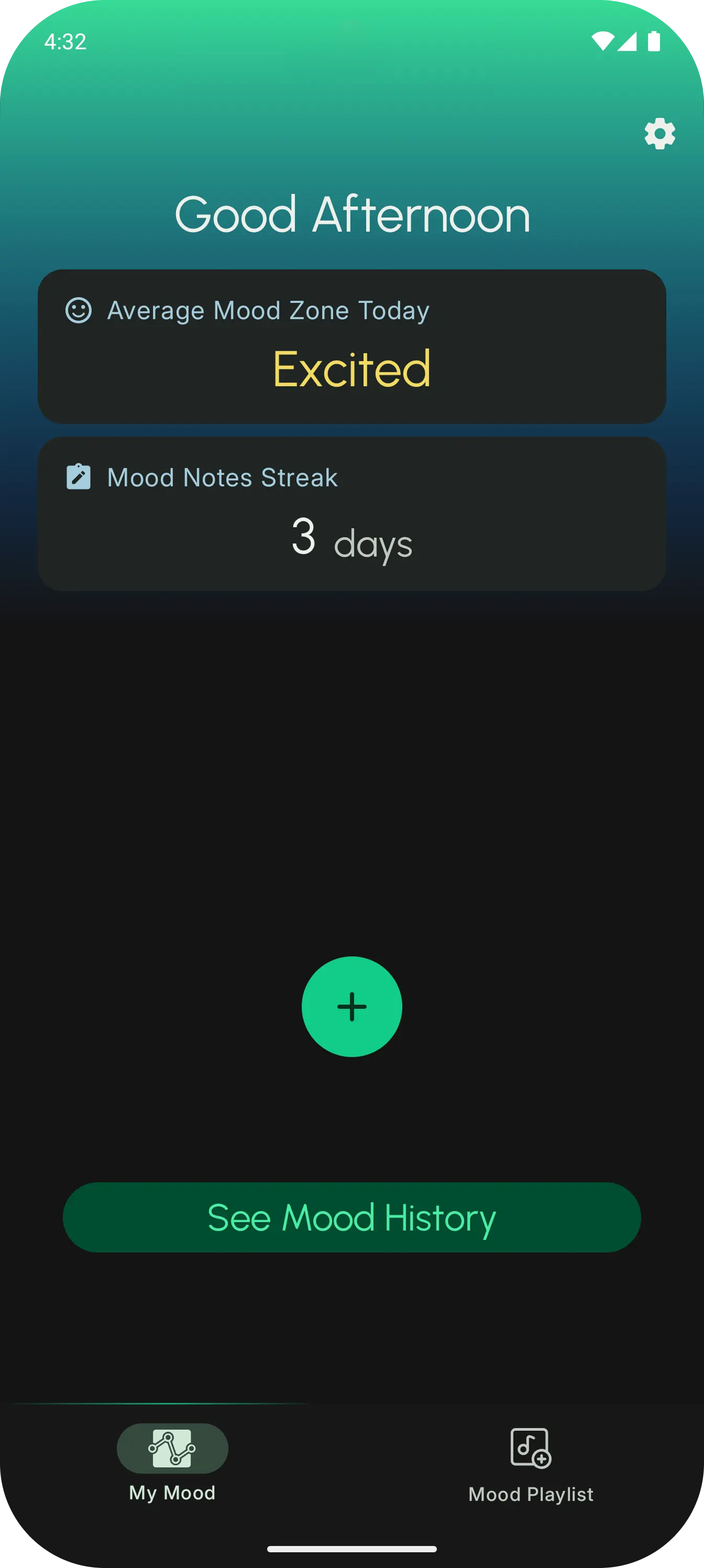Tap the Mood Notes Streak card
The height and width of the screenshot is (1568, 704).
351,513
